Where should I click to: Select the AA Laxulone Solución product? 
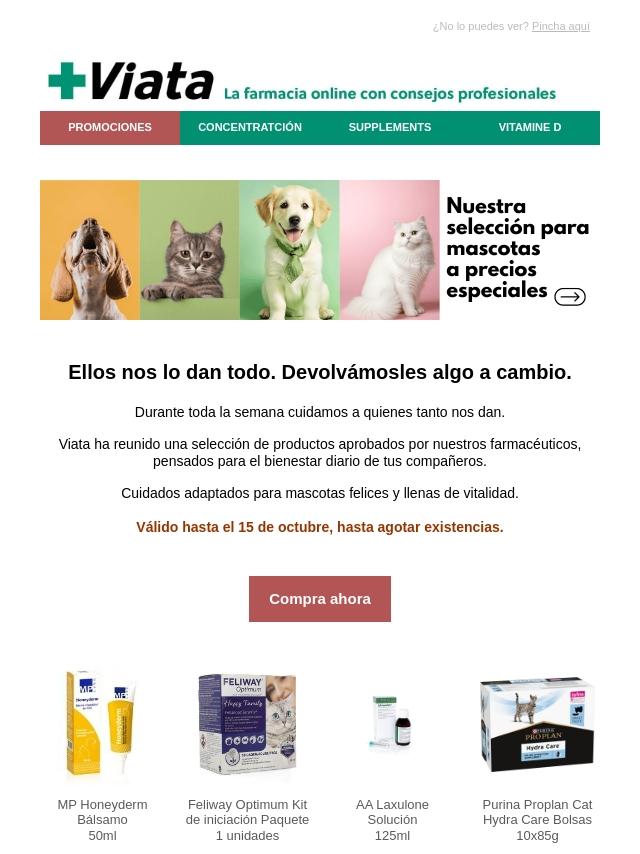392,727
